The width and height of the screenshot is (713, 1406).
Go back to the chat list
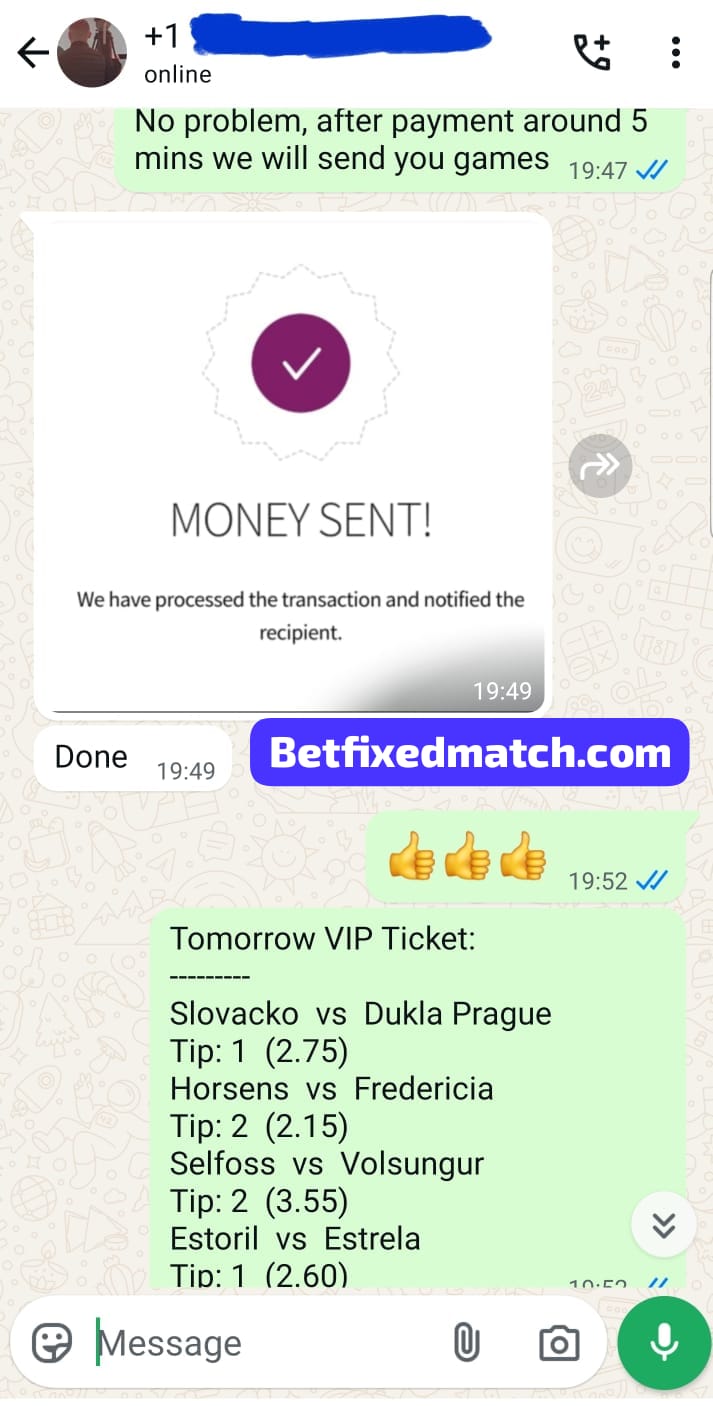coord(33,53)
